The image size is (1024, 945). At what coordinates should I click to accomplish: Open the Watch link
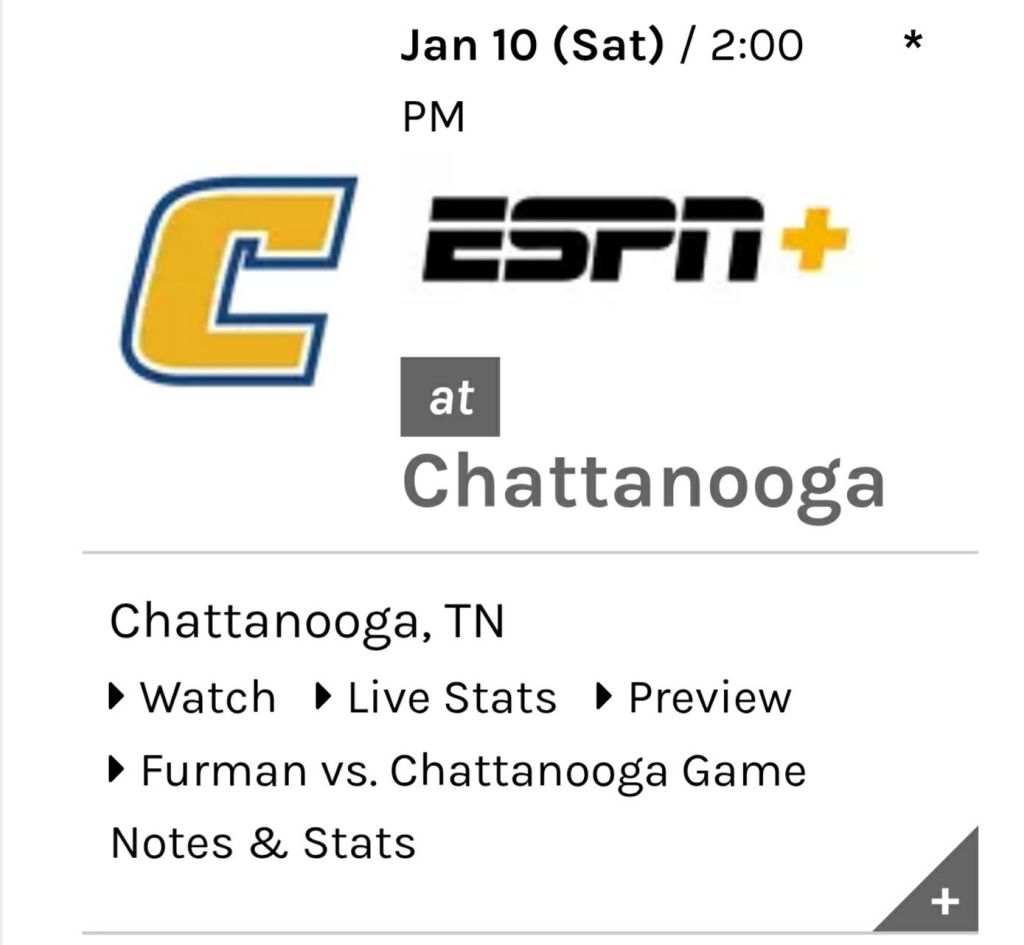point(206,698)
